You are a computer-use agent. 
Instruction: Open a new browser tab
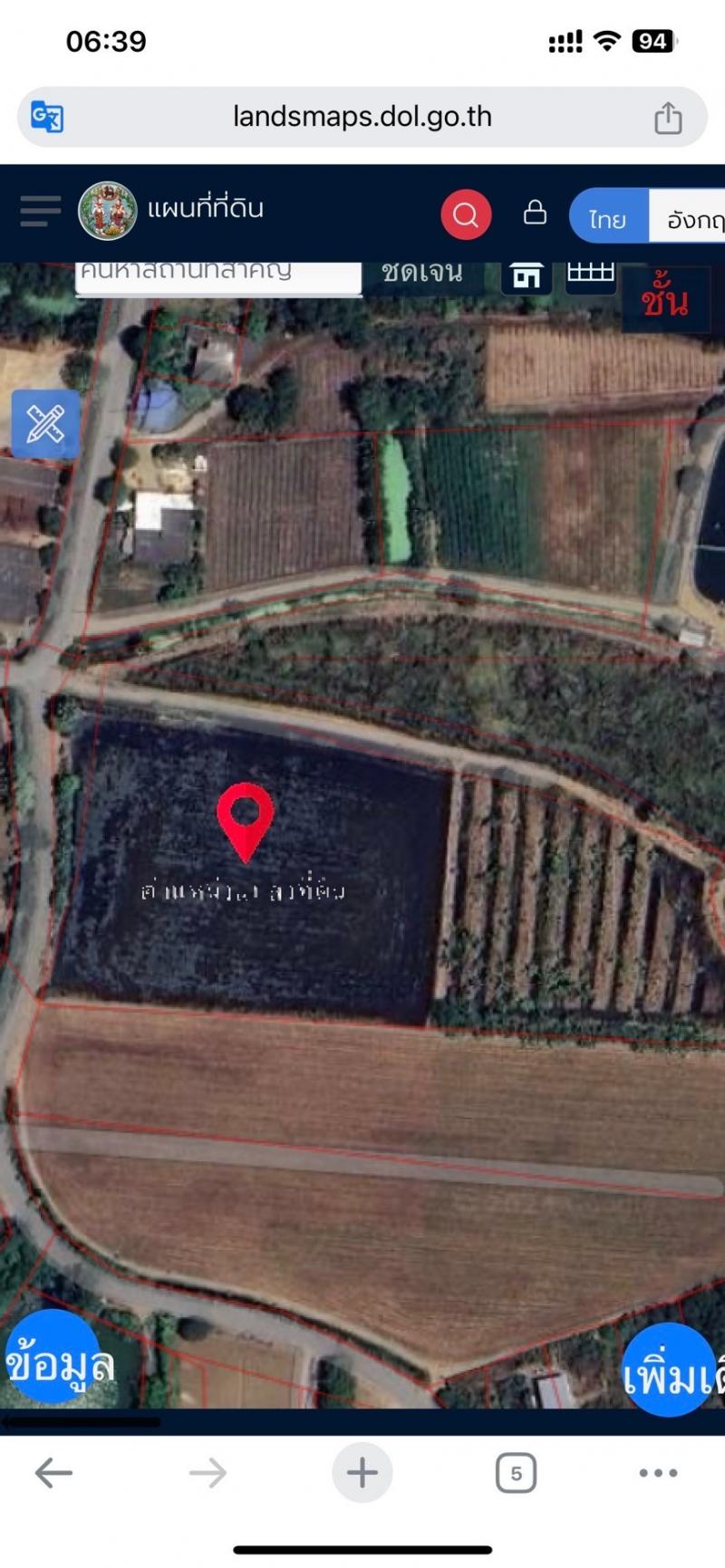click(362, 1474)
